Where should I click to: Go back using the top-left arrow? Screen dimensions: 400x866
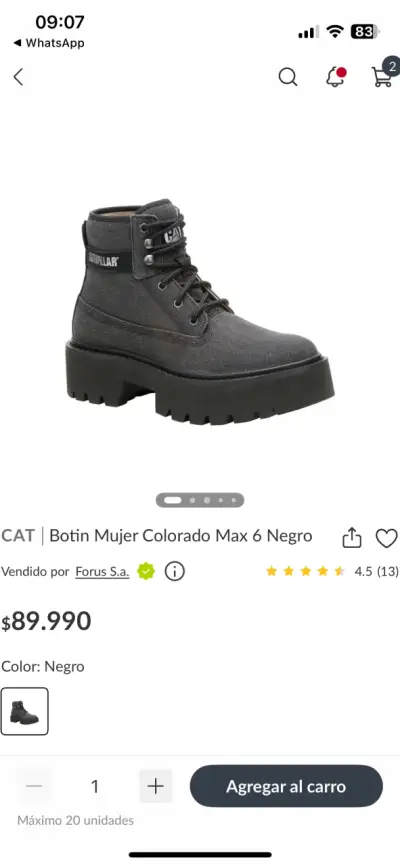[18, 77]
